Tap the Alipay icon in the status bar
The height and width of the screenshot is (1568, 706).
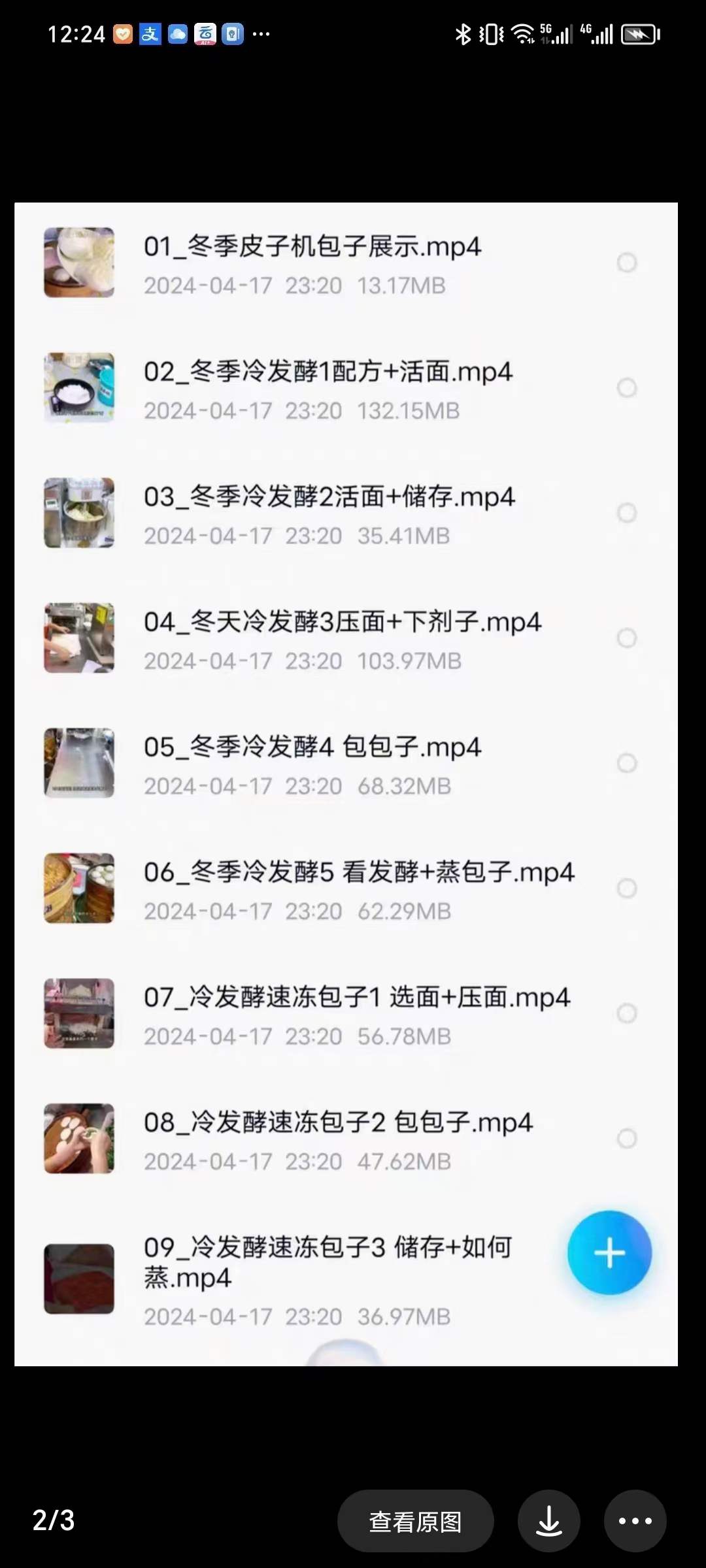click(x=150, y=34)
